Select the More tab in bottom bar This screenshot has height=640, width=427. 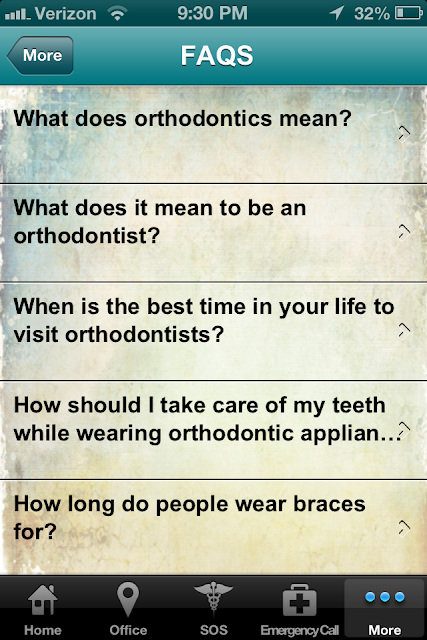[385, 609]
